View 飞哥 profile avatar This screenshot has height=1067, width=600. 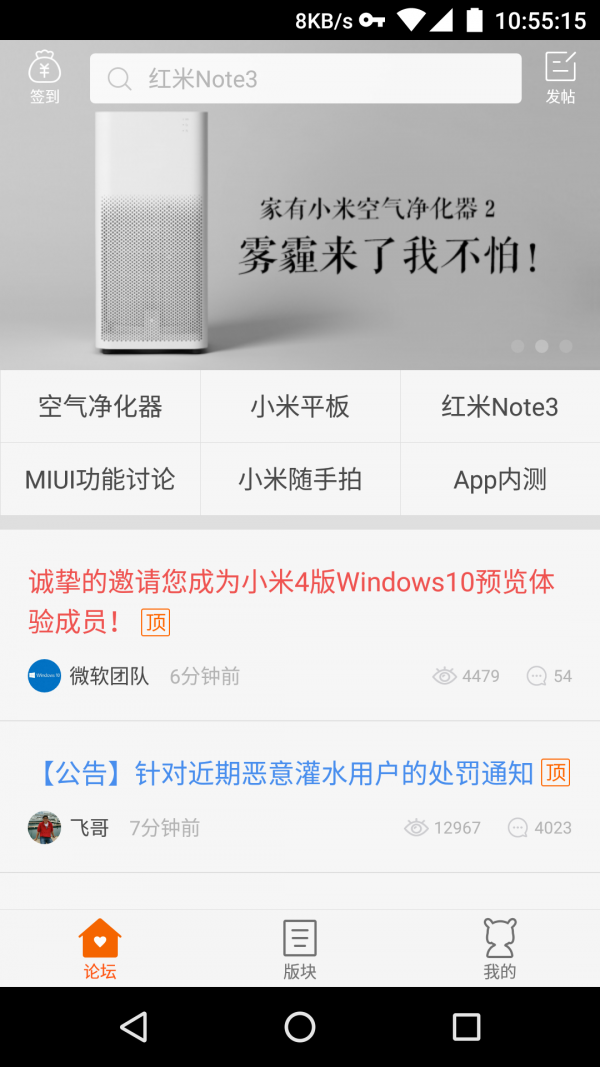click(44, 827)
